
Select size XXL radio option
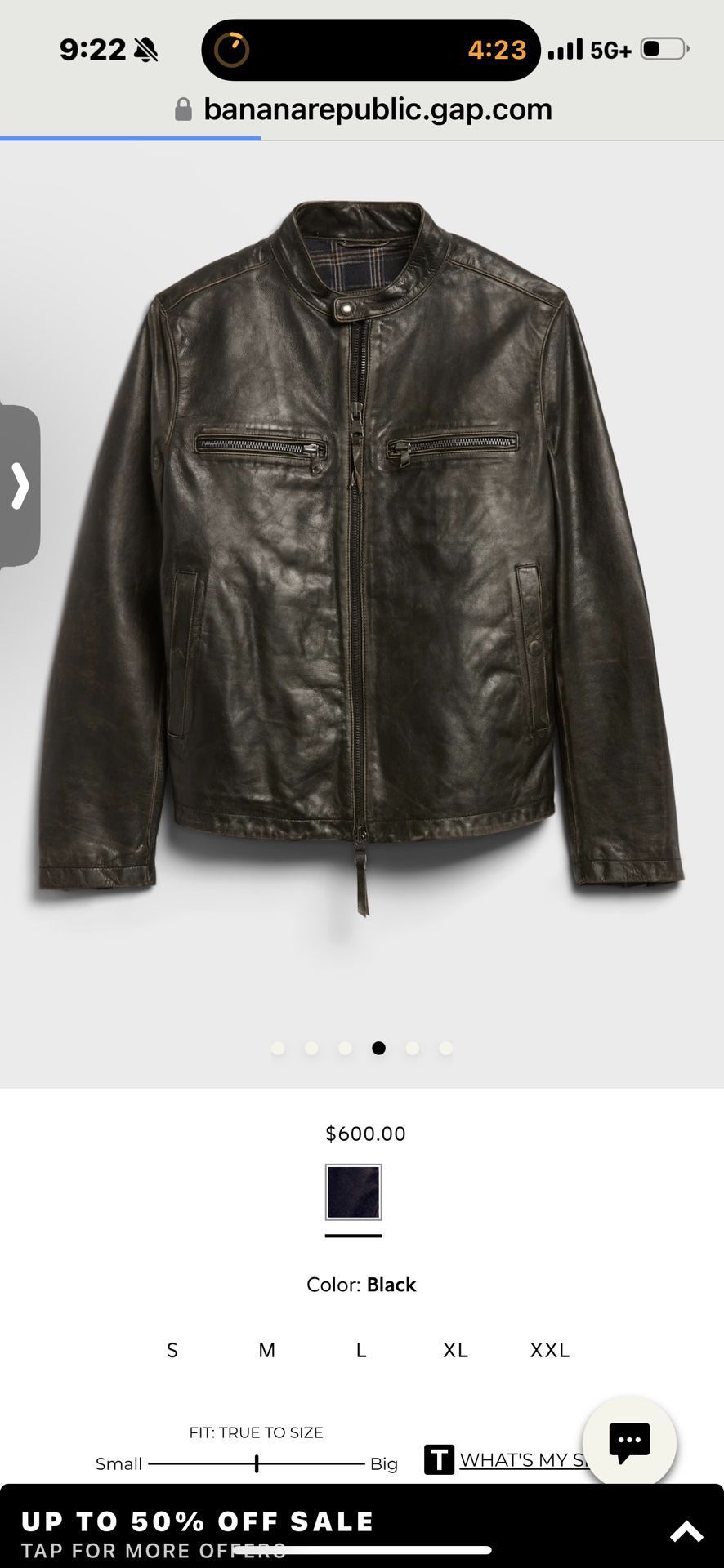click(x=549, y=1350)
